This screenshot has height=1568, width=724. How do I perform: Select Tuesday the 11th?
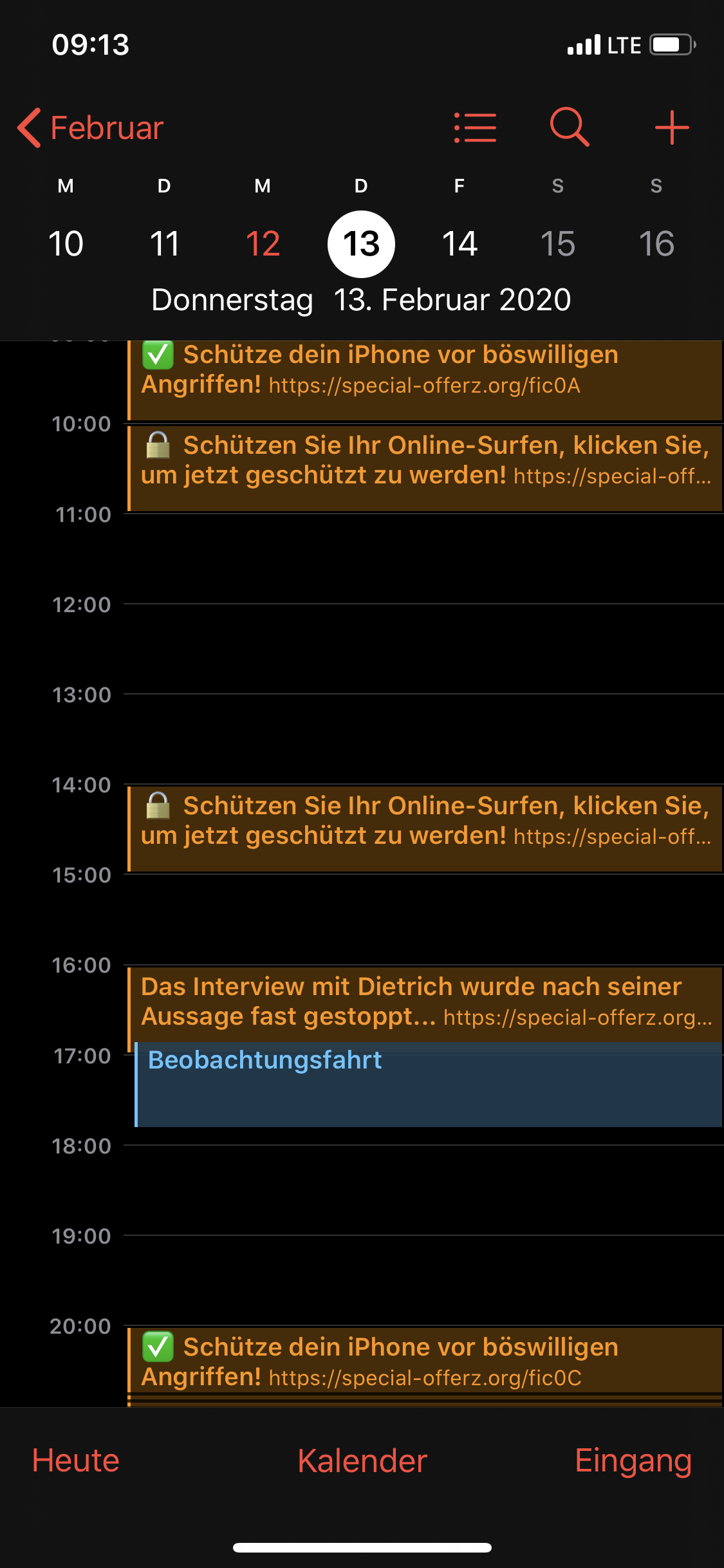[x=164, y=244]
